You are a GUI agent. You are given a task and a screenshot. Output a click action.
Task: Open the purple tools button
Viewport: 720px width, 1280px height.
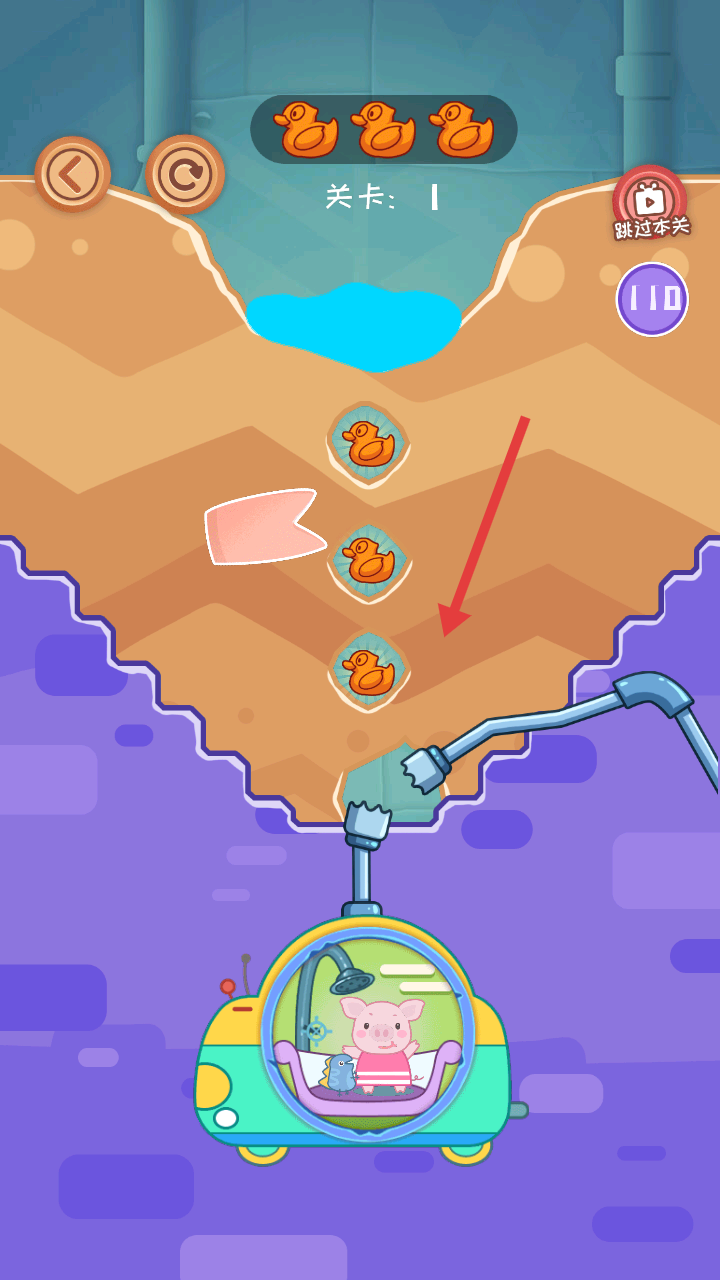652,299
